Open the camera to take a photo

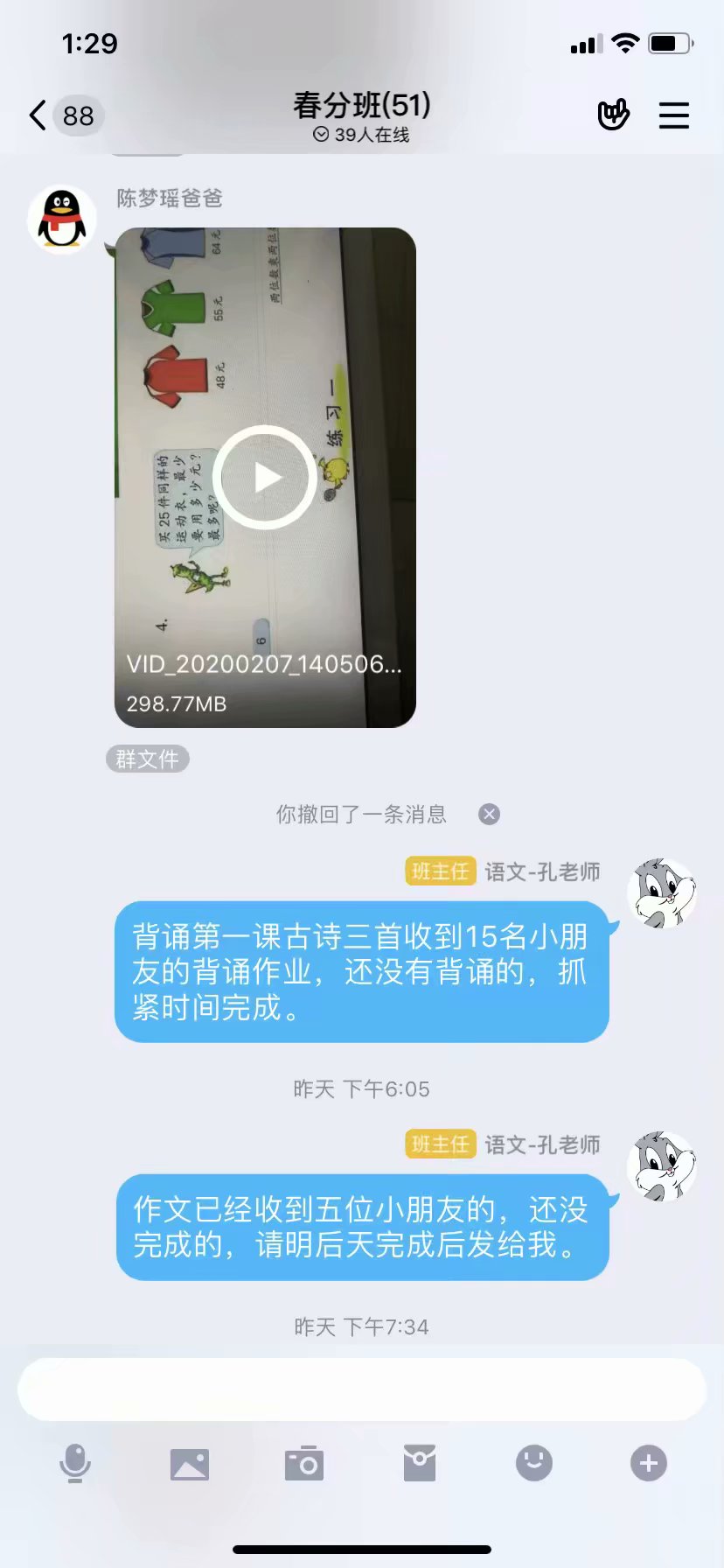pos(304,1463)
